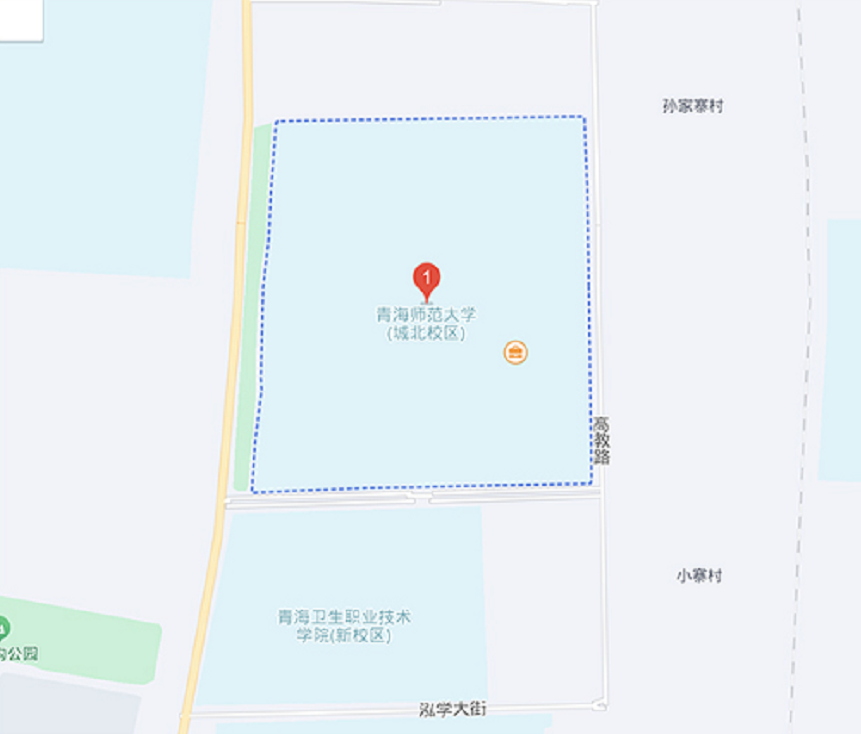Select the orange briefcase POI icon

515,352
